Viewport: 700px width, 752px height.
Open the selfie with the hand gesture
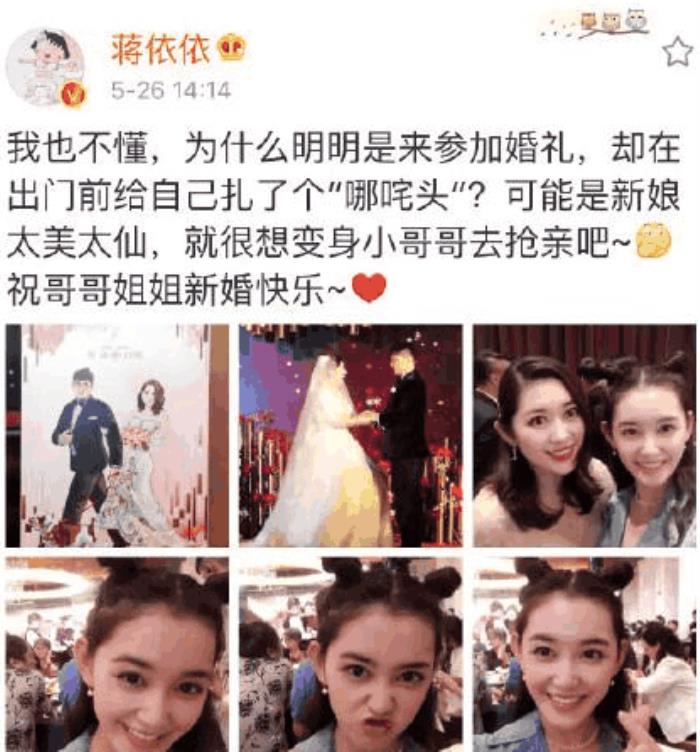click(584, 655)
